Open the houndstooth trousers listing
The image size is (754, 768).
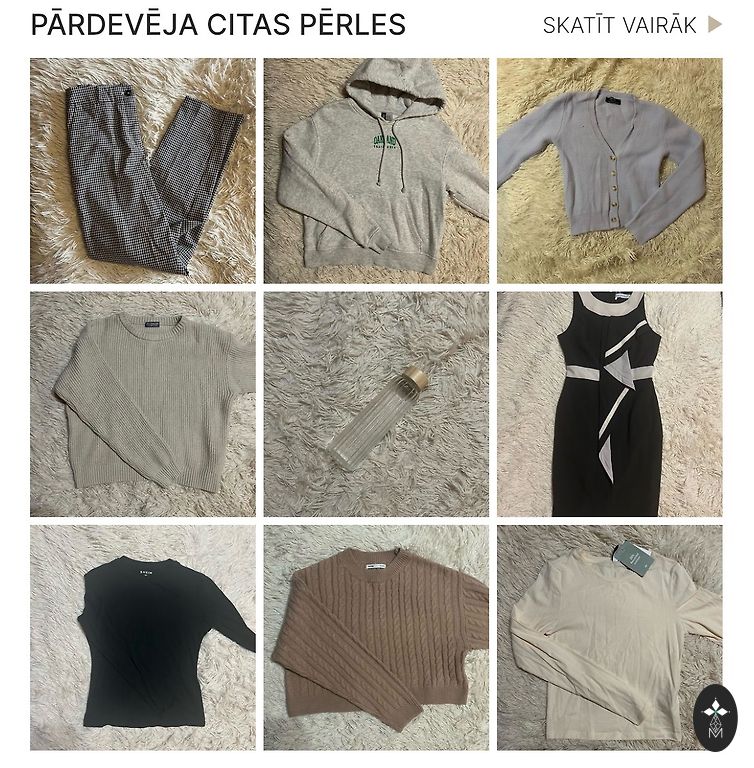tap(142, 170)
